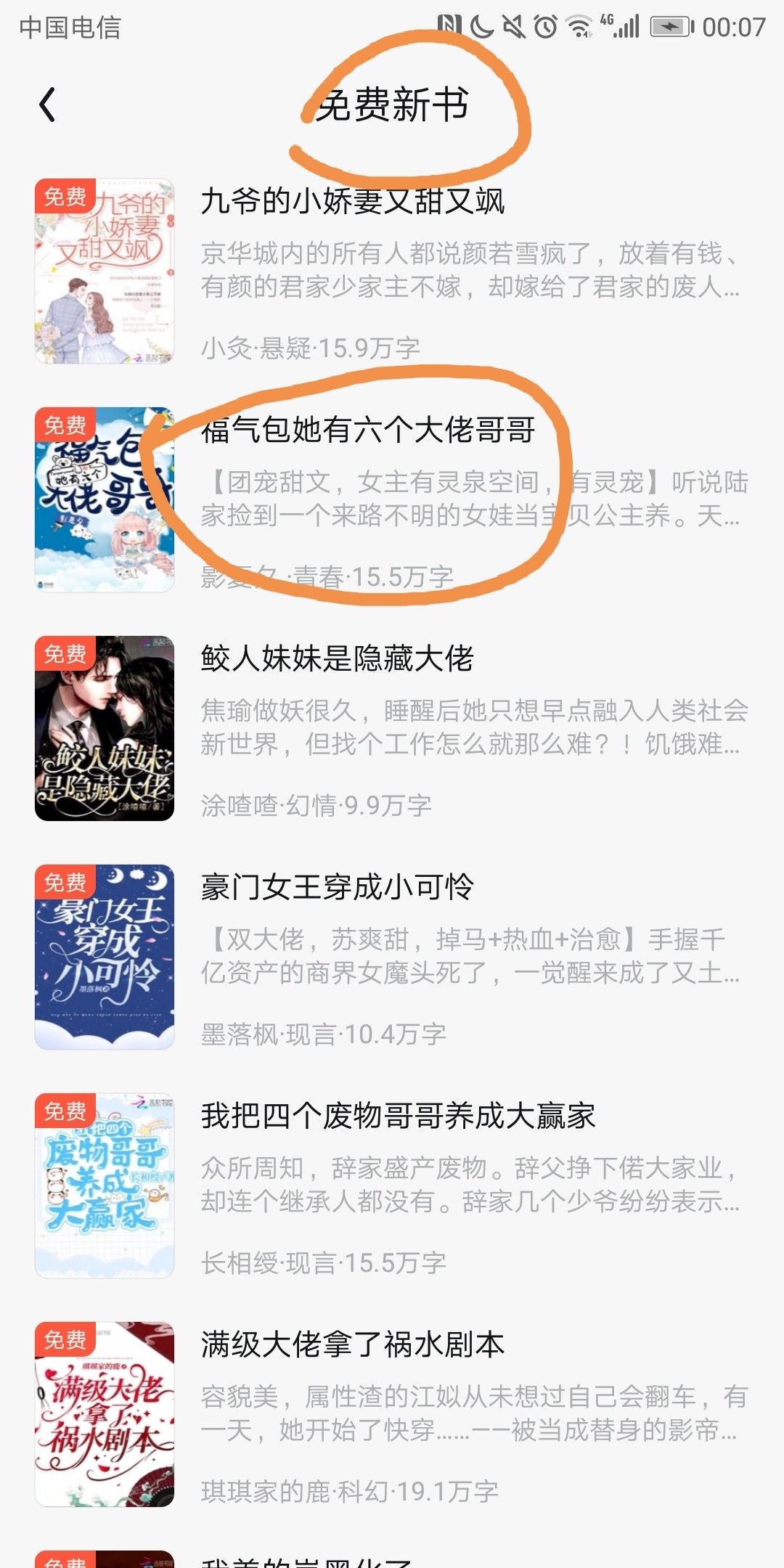This screenshot has width=784, height=1568.
Task: Go back from 免费新书 page
Action: (47, 105)
